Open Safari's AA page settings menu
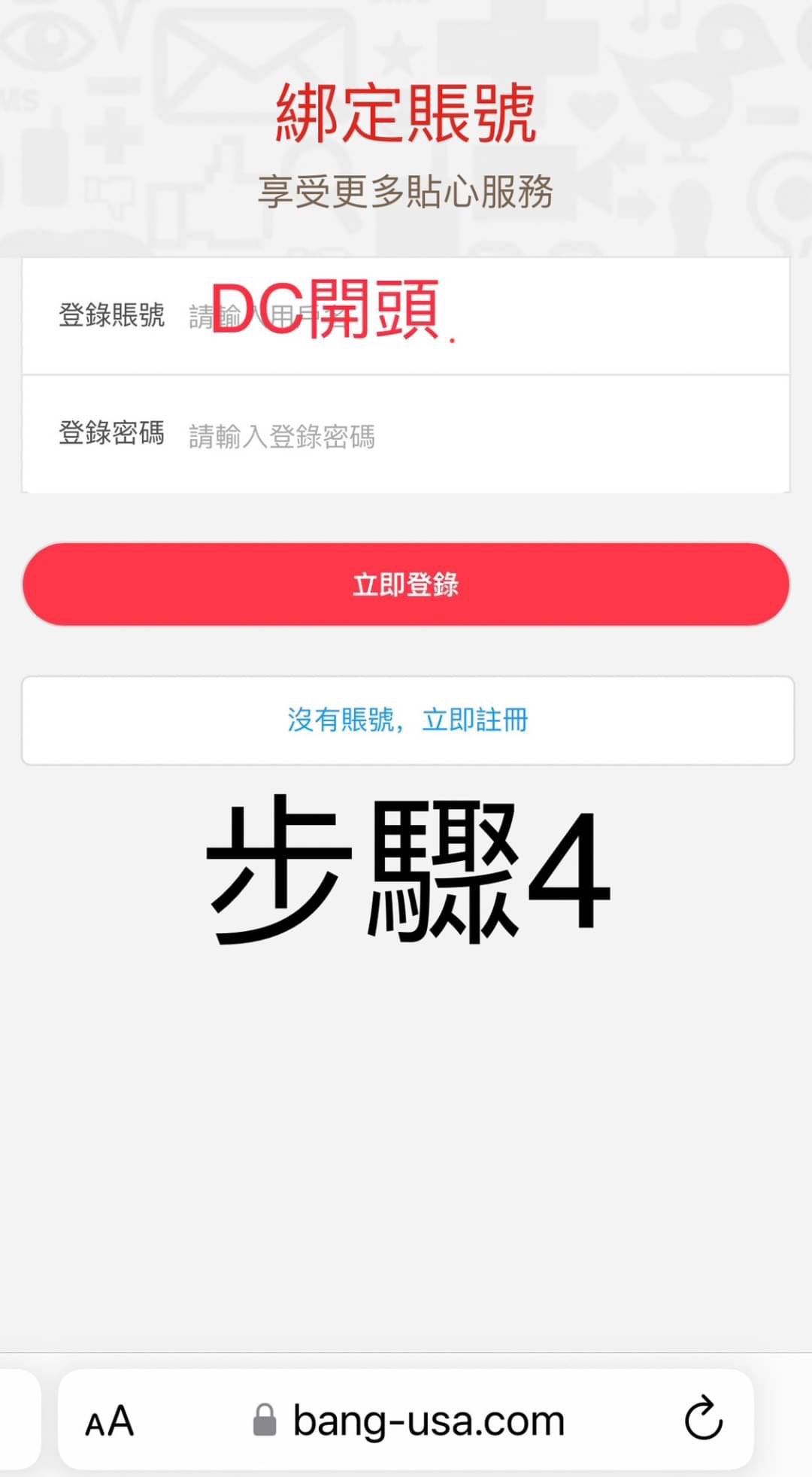The image size is (812, 1477). 110,1421
